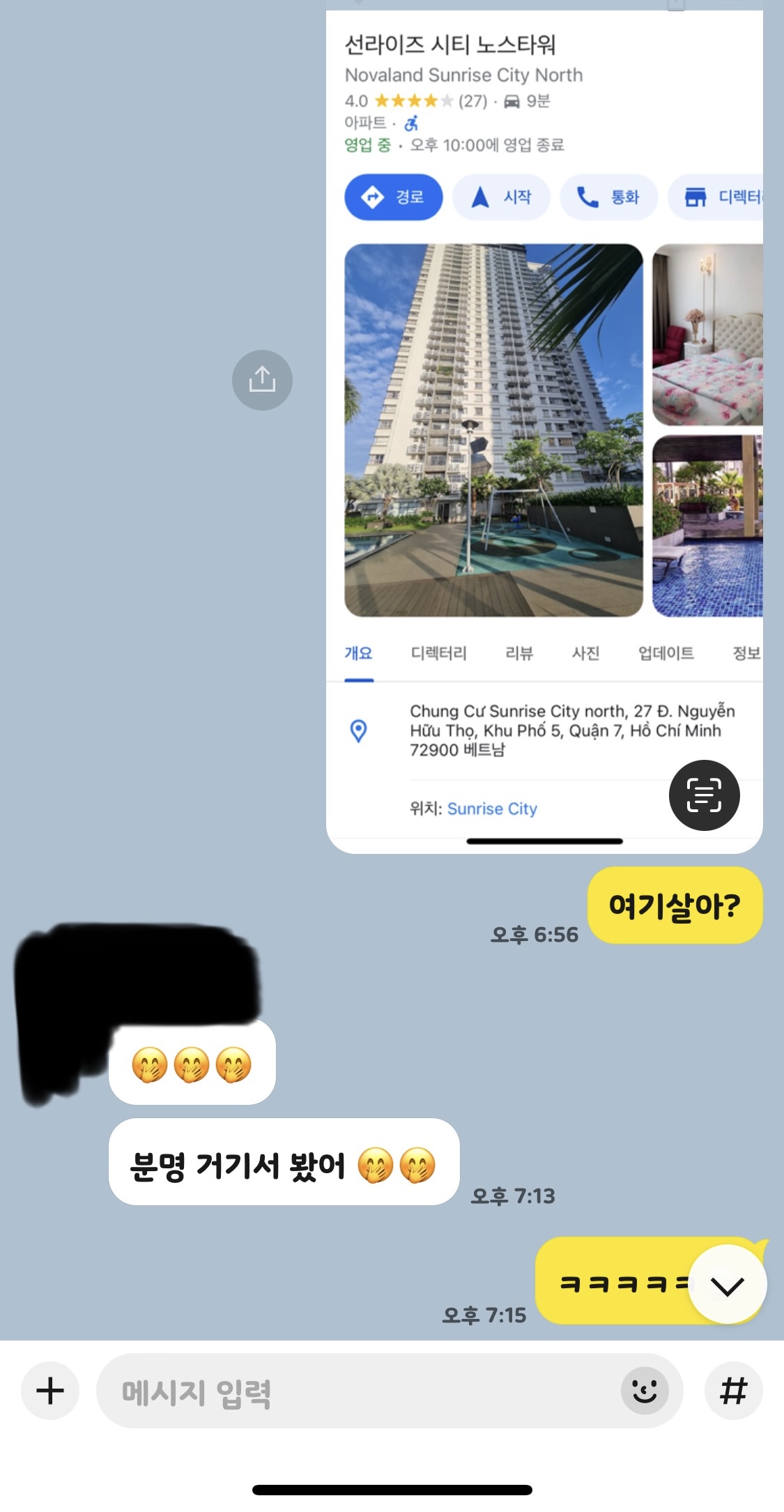This screenshot has width=784, height=1512.
Task: Share the Sunrise City screenshot message
Action: point(262,380)
